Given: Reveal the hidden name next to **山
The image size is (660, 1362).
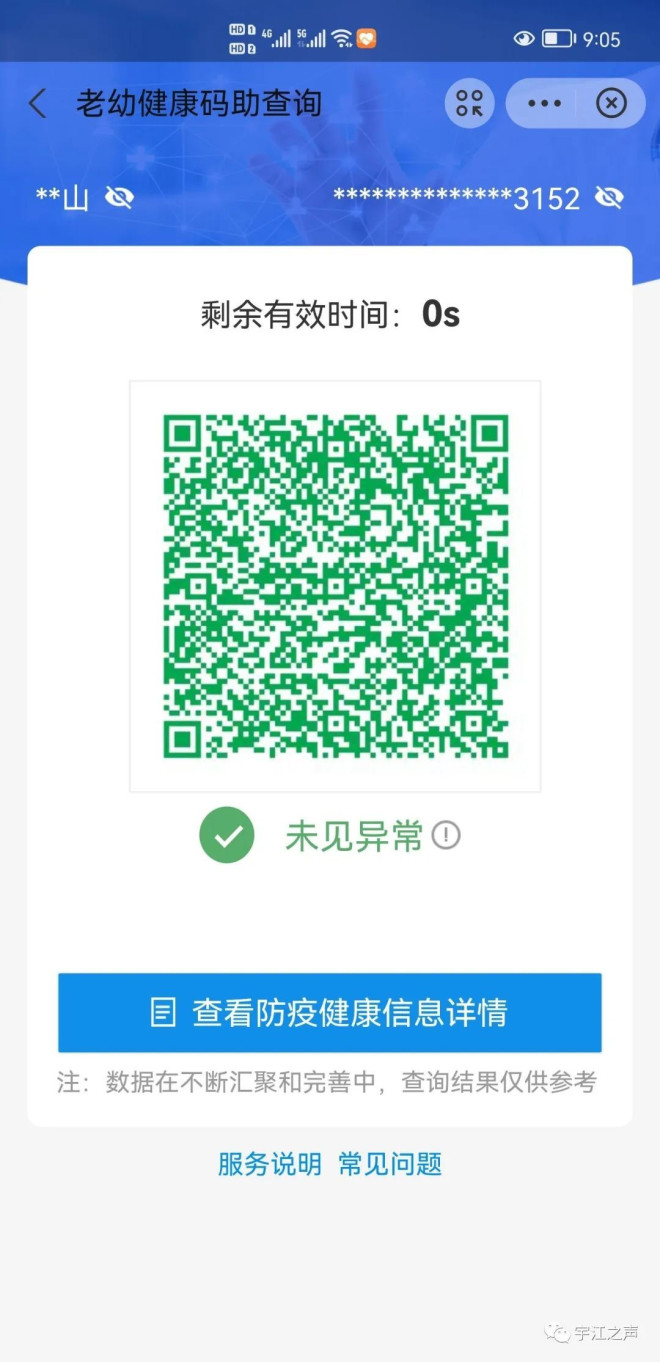Looking at the screenshot, I should pos(119,198).
